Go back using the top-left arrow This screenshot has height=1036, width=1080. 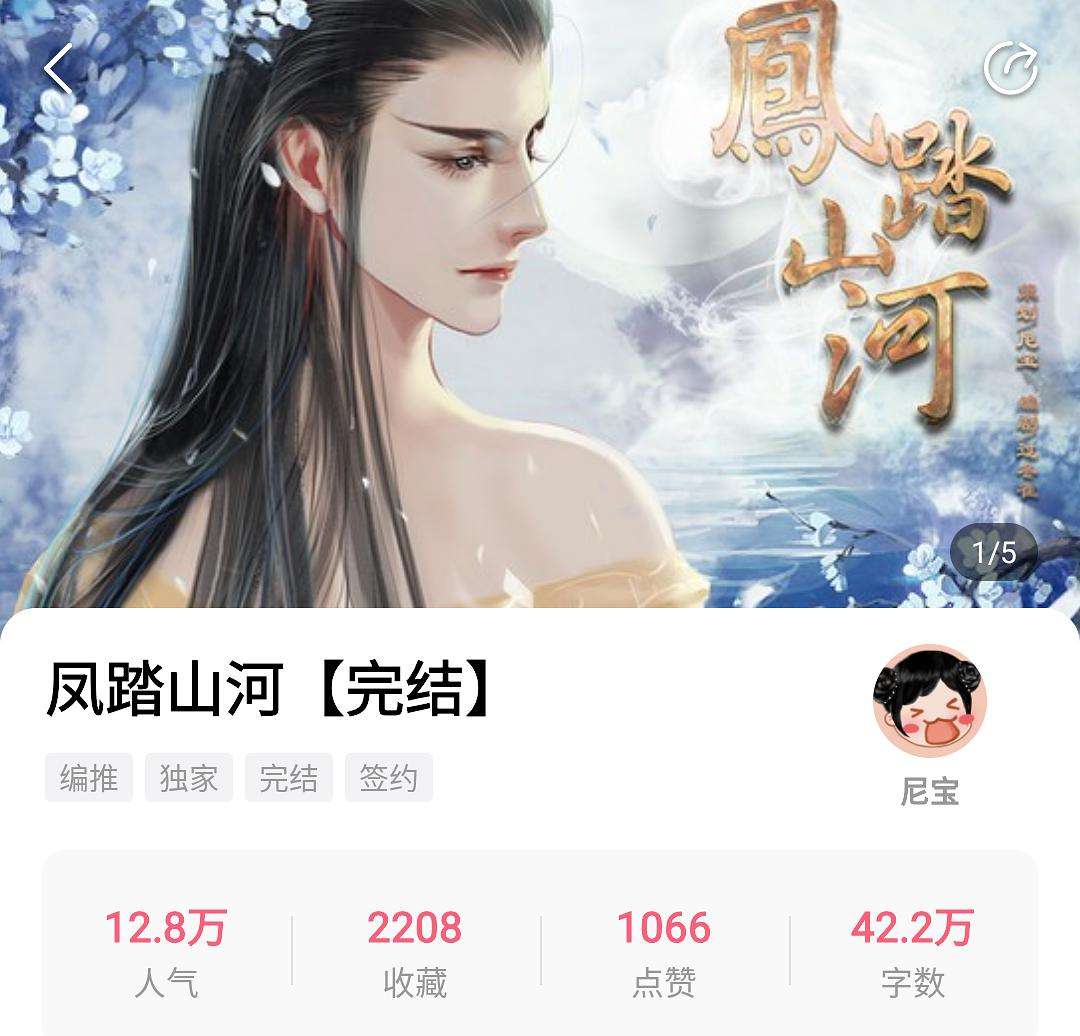tap(59, 70)
